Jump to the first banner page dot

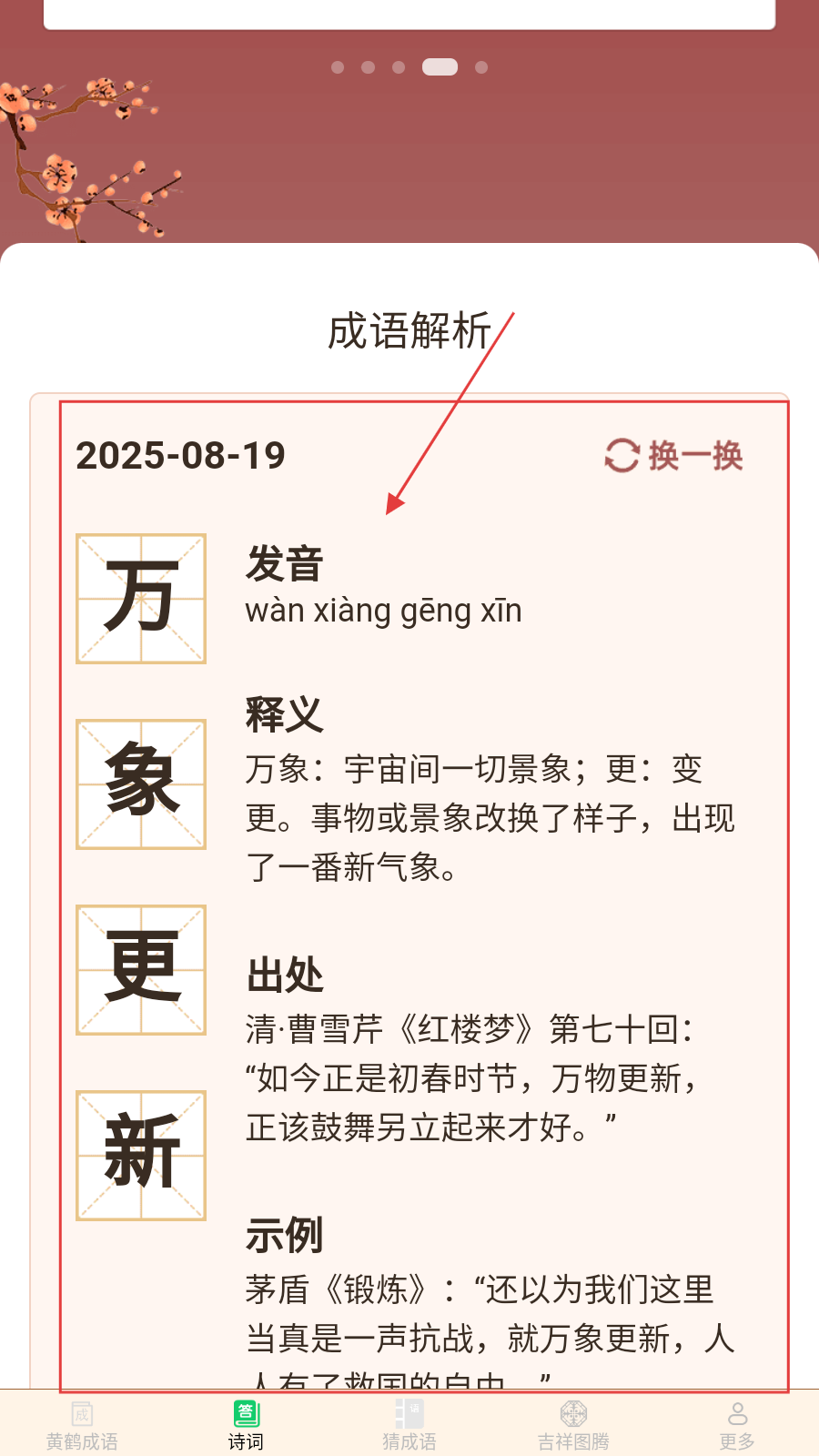click(338, 67)
